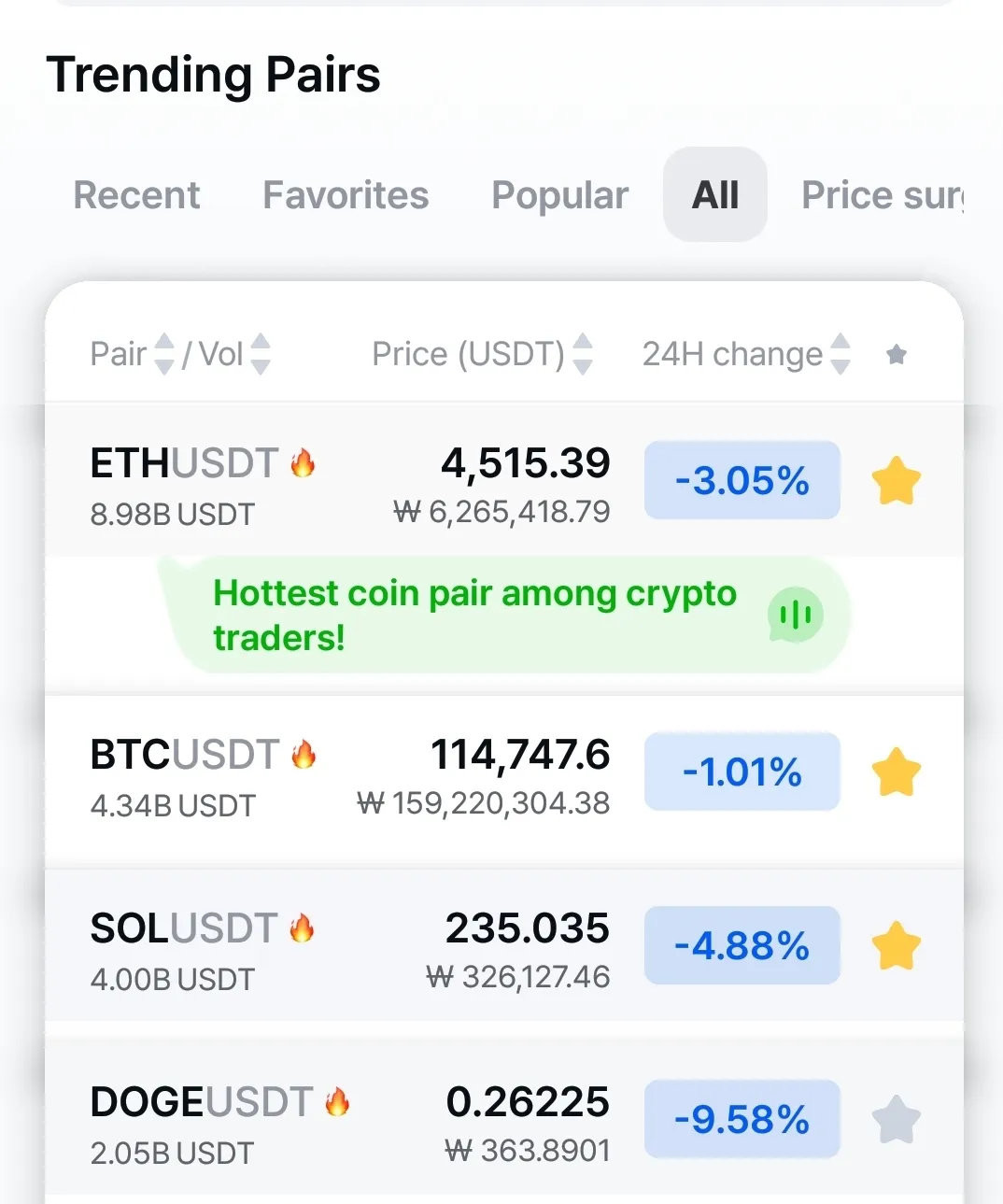The height and width of the screenshot is (1204, 1003).
Task: Open the Price surge tab
Action: 882,195
